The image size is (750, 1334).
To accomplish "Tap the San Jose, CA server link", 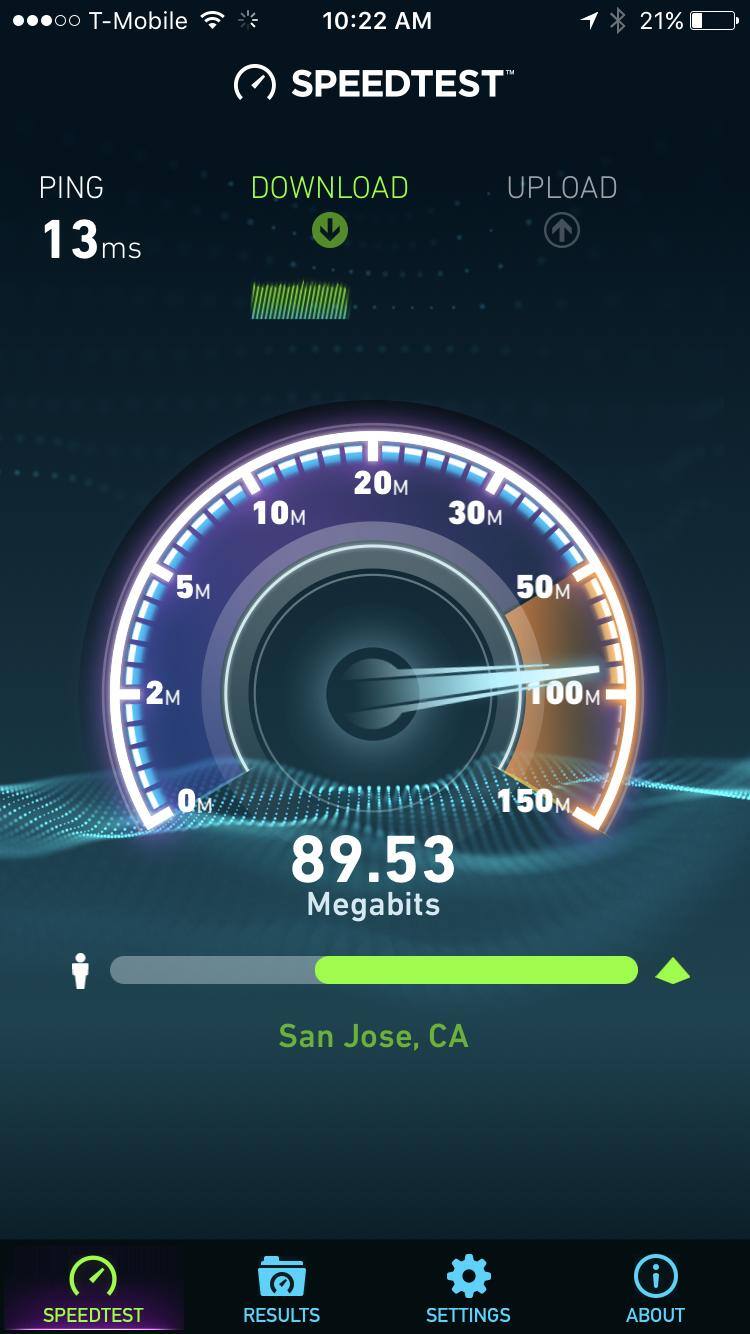I will [372, 1036].
